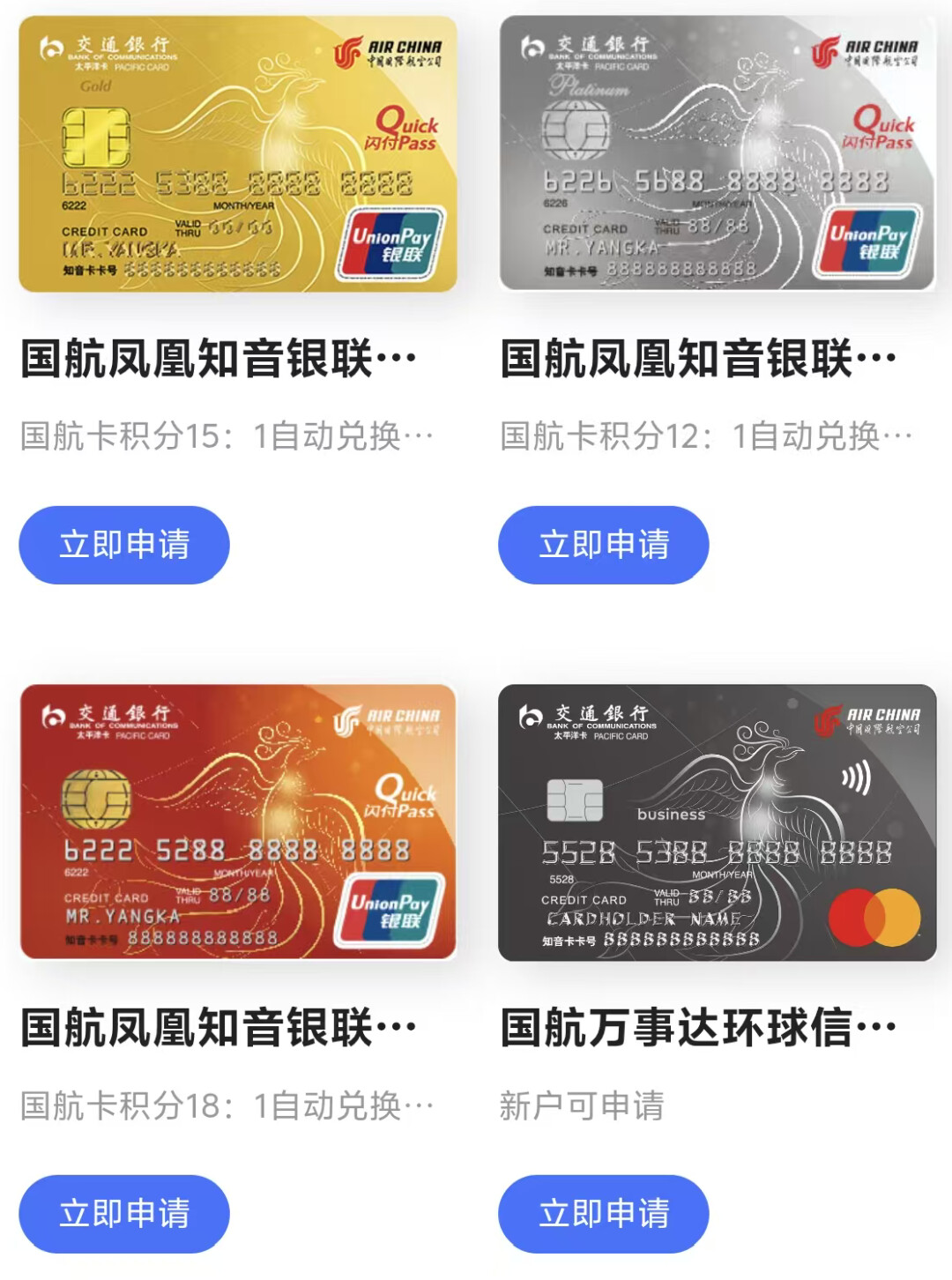Viewport: 952px width, 1280px height.
Task: Apply for the 15:1 points gold card
Action: click(x=124, y=545)
